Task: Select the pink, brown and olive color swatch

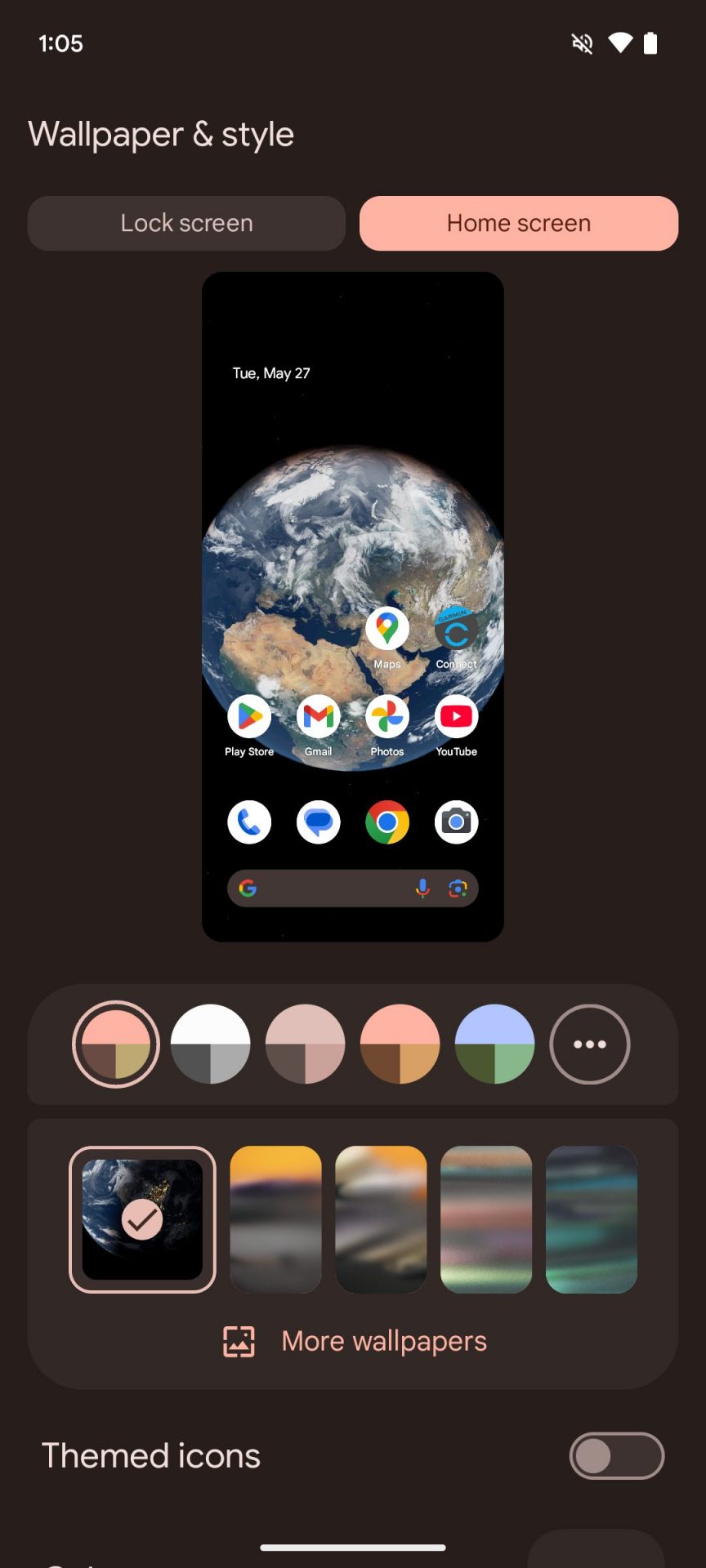Action: point(116,1044)
